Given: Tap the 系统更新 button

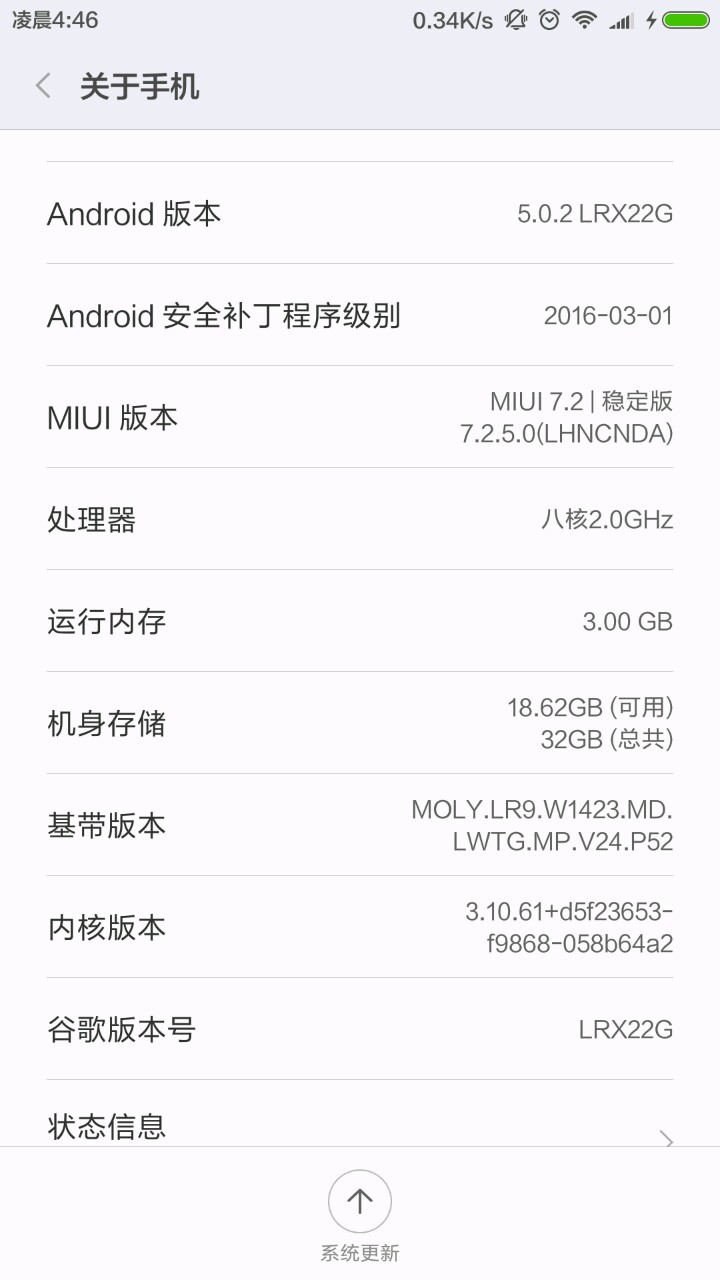Looking at the screenshot, I should tap(360, 1202).
